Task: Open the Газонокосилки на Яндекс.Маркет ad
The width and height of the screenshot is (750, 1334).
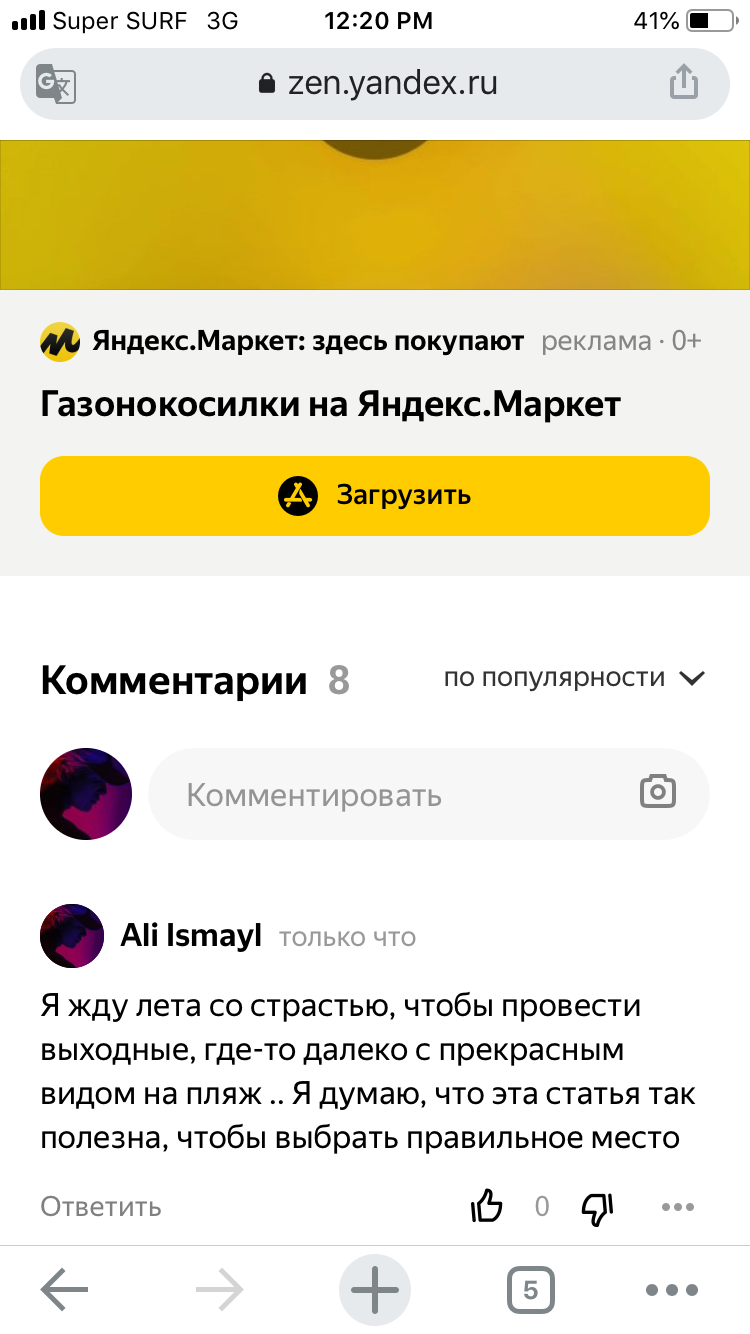Action: pos(331,404)
